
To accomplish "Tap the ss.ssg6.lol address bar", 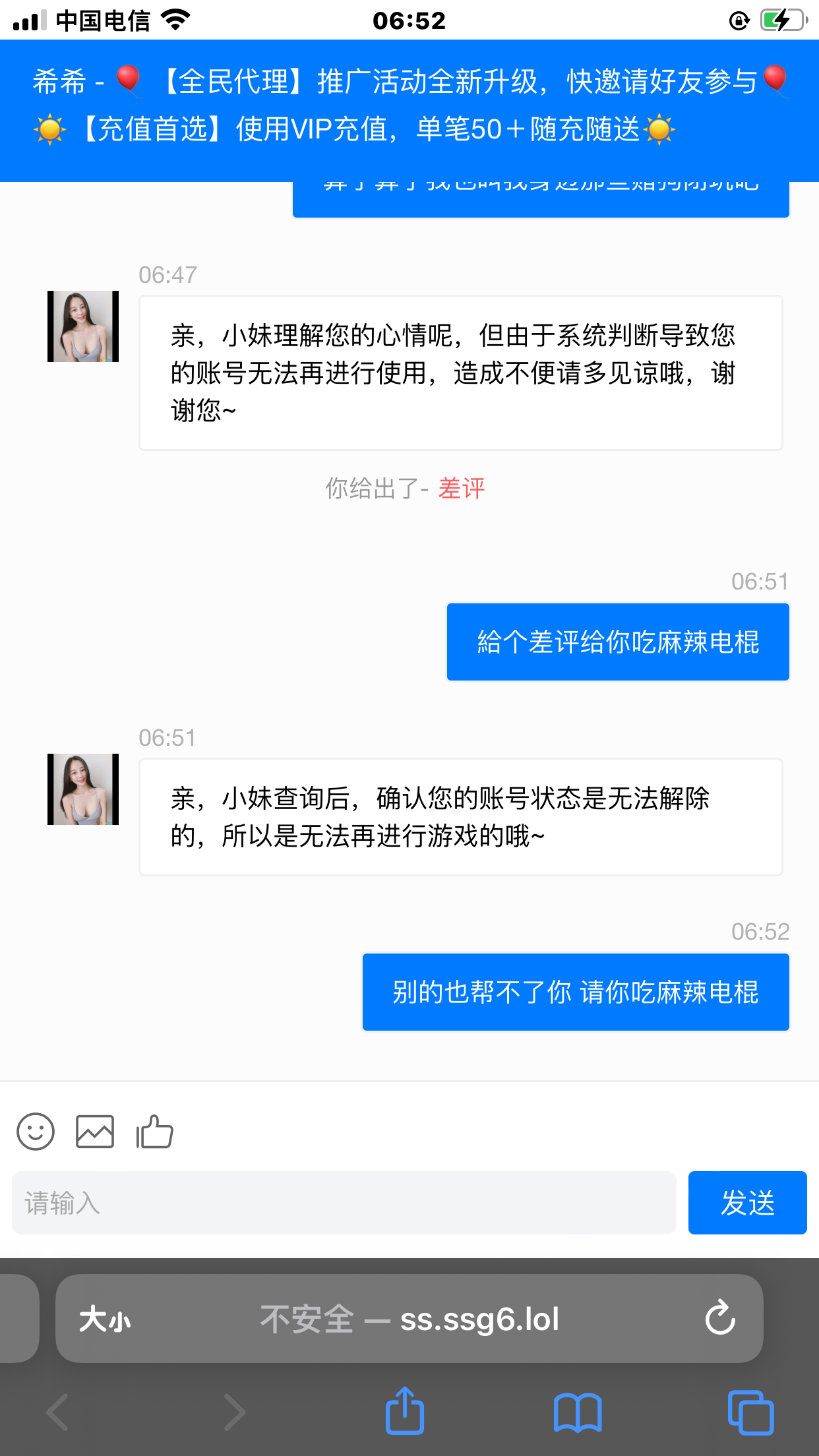I will 410,1319.
